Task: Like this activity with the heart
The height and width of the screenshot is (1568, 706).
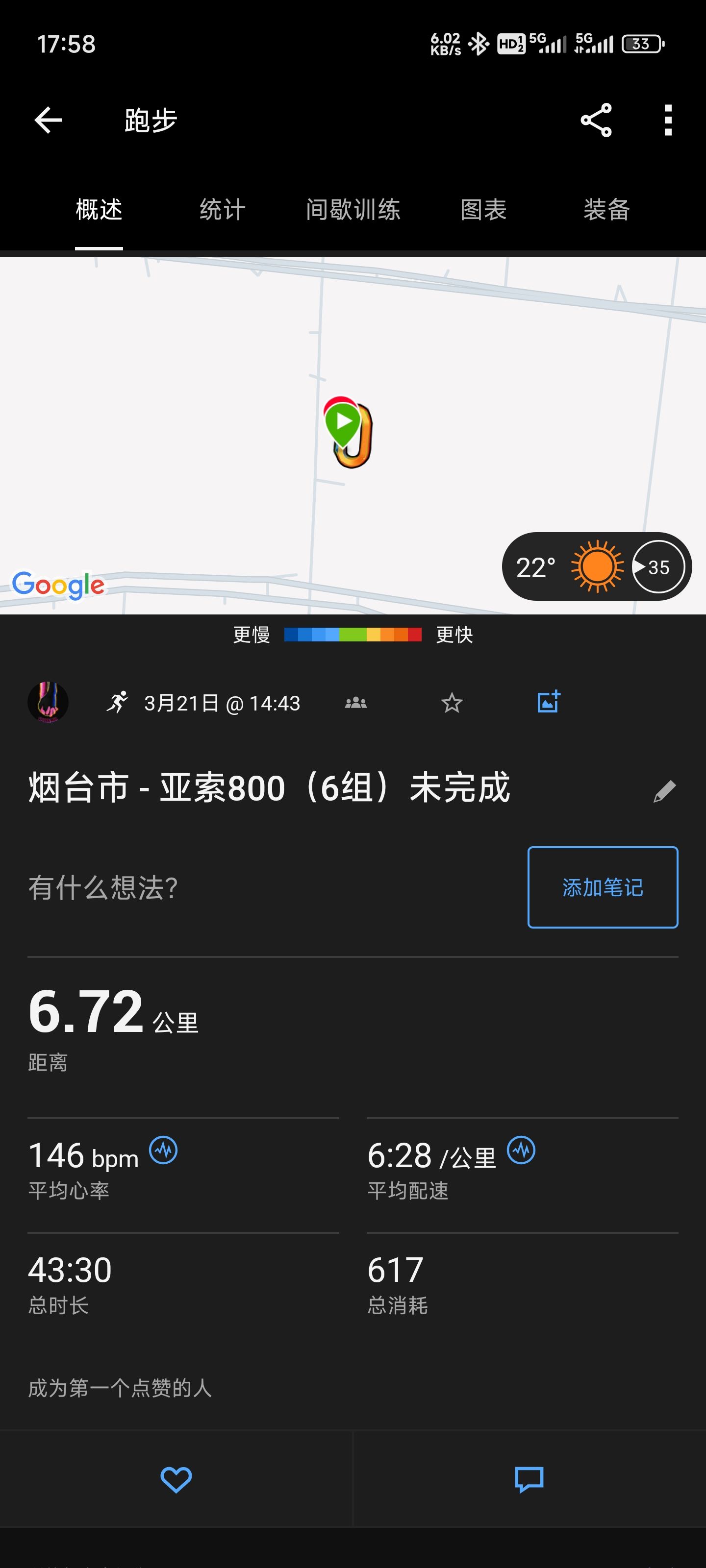Action: point(176,1479)
